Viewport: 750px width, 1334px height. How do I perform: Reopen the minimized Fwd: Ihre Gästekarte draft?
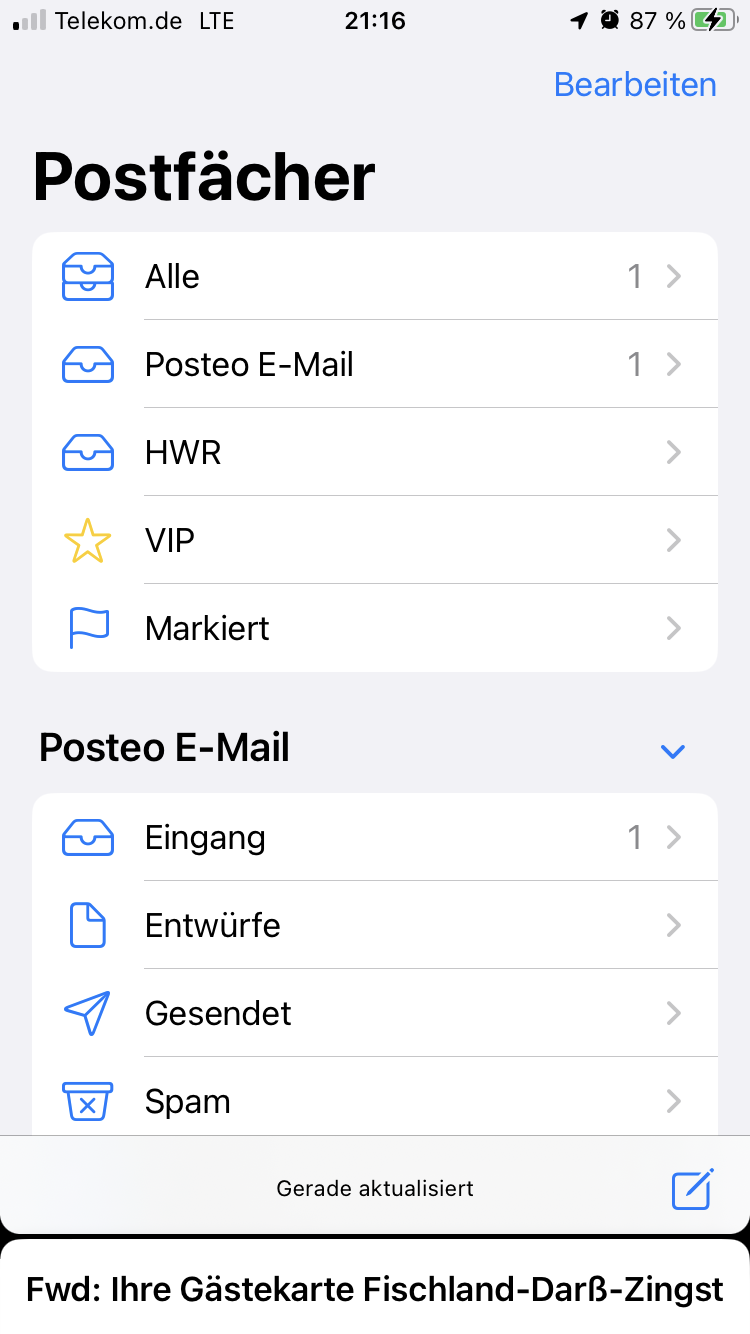374,1290
